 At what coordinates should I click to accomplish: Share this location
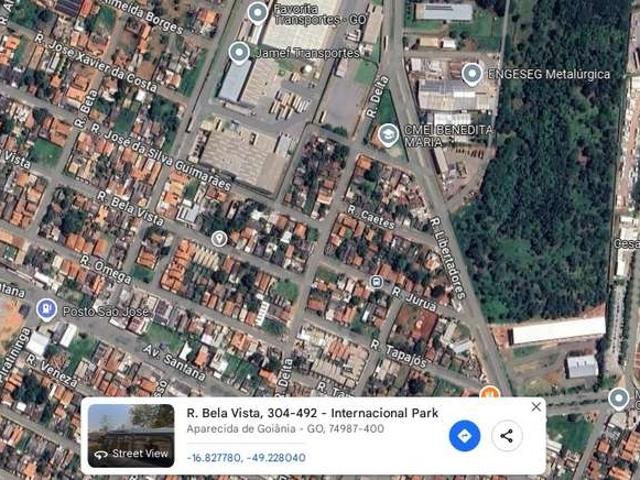pyautogui.click(x=507, y=436)
